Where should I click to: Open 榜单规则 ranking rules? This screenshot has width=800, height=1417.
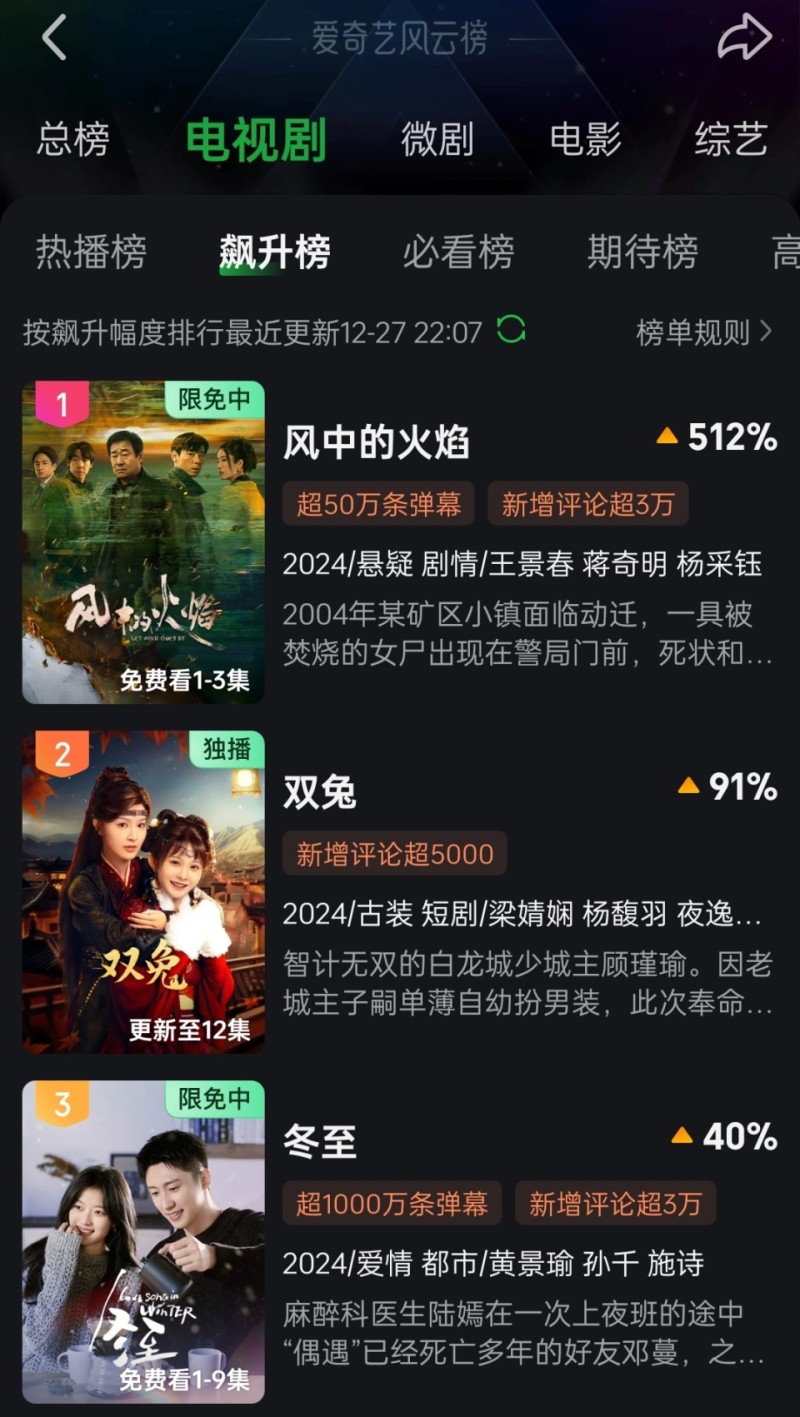704,332
